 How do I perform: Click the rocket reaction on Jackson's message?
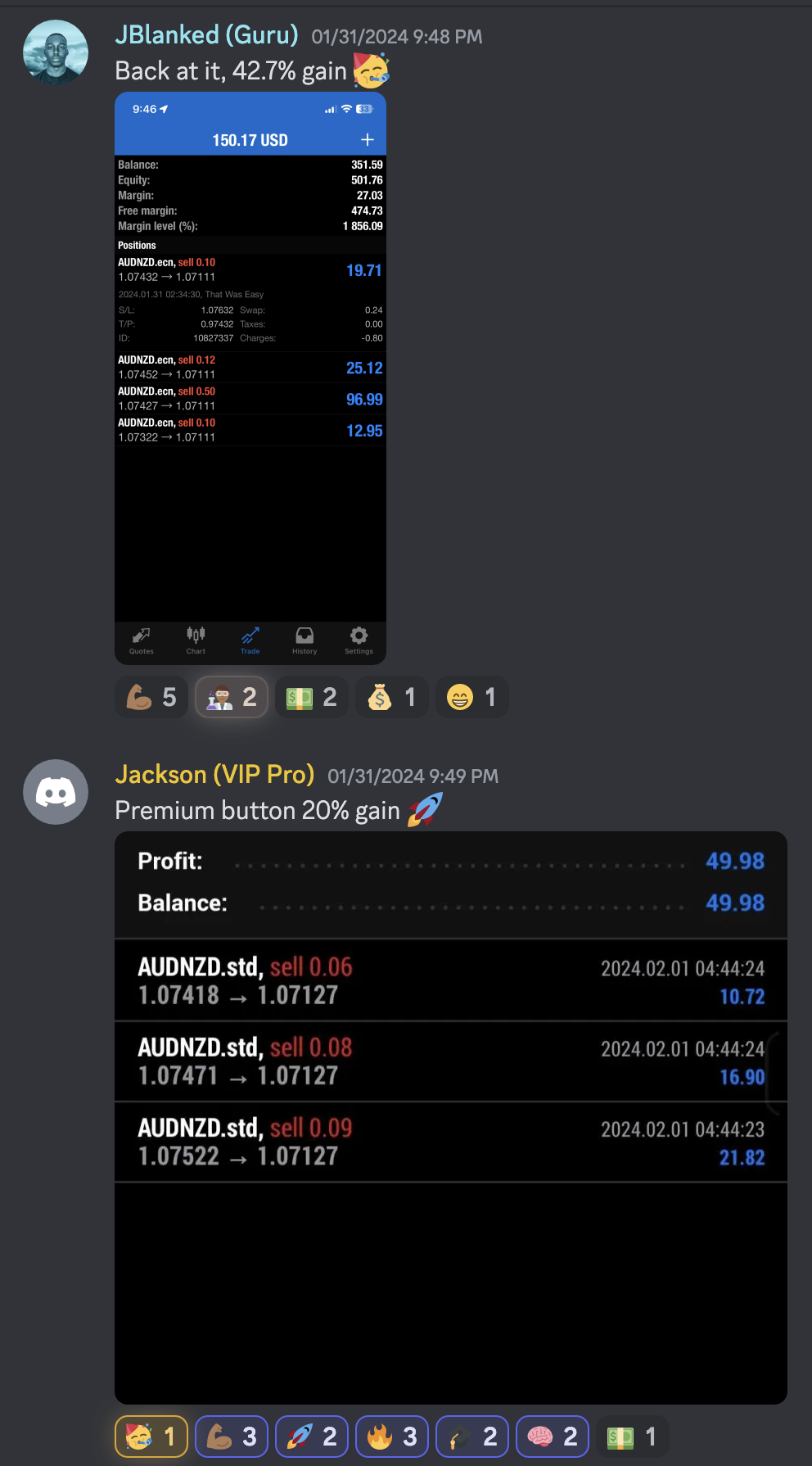[312, 1436]
